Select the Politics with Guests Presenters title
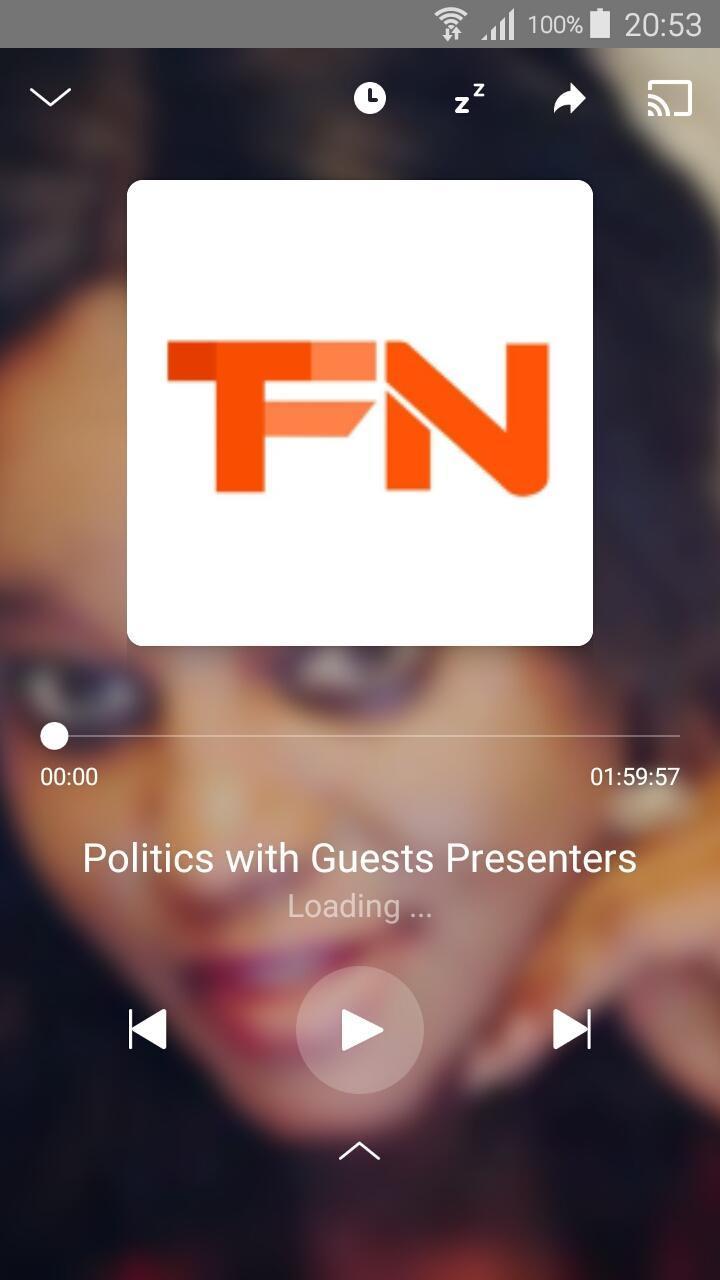This screenshot has height=1280, width=720. click(x=360, y=857)
